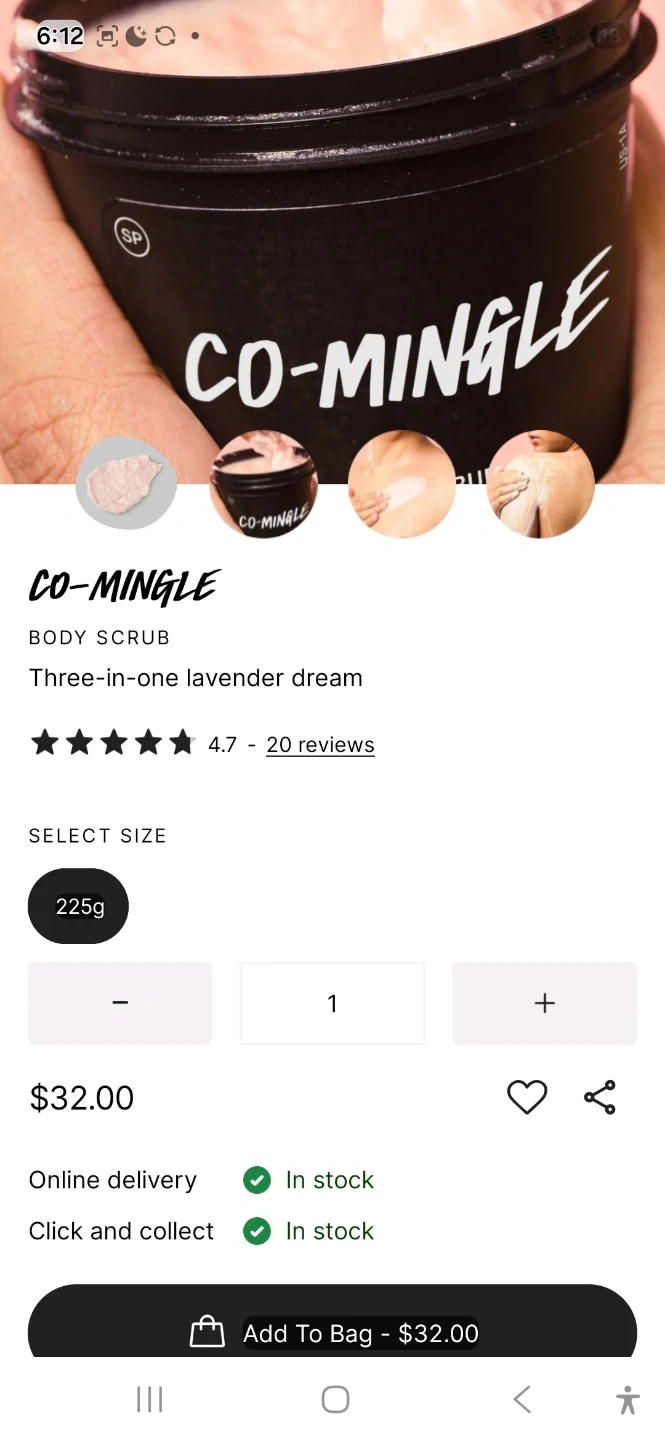Add Co-Mingle to your wishlist

click(527, 1097)
